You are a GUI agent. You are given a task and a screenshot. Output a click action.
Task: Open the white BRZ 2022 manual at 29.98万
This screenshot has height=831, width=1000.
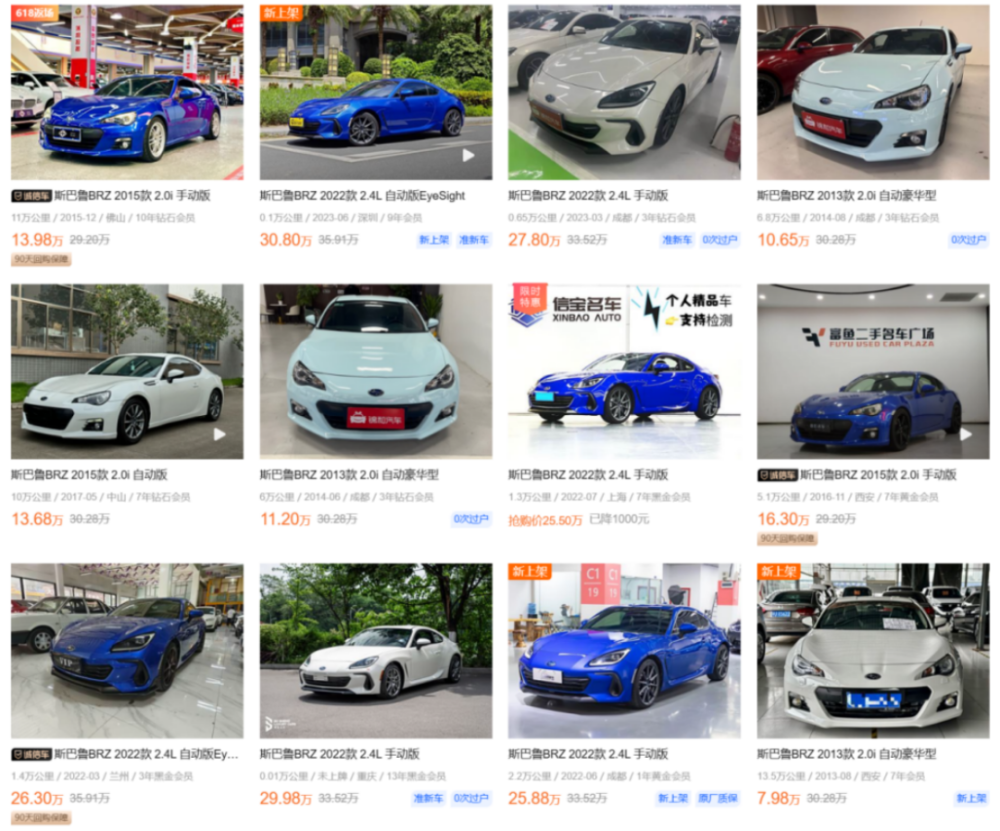[x=375, y=650]
